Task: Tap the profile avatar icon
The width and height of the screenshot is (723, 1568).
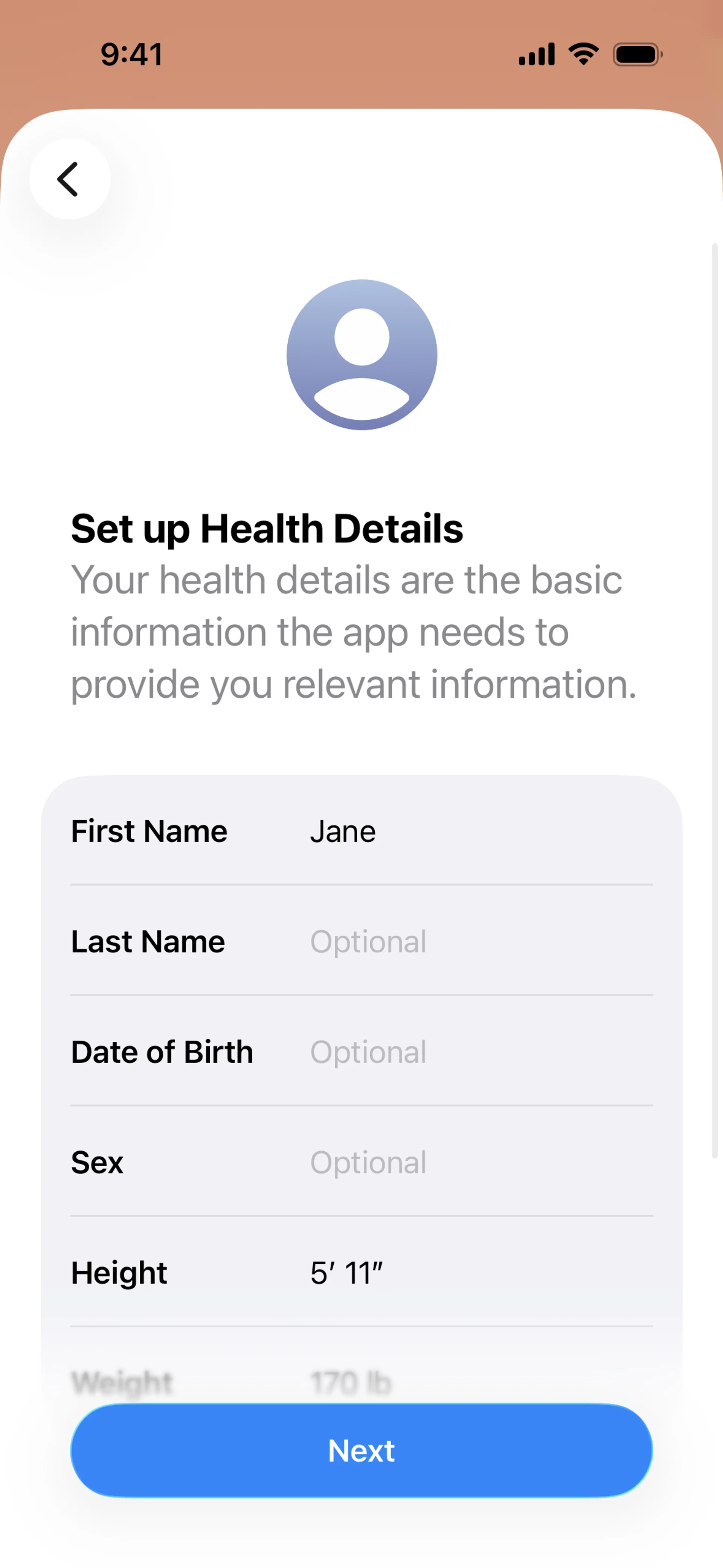Action: pyautogui.click(x=361, y=353)
